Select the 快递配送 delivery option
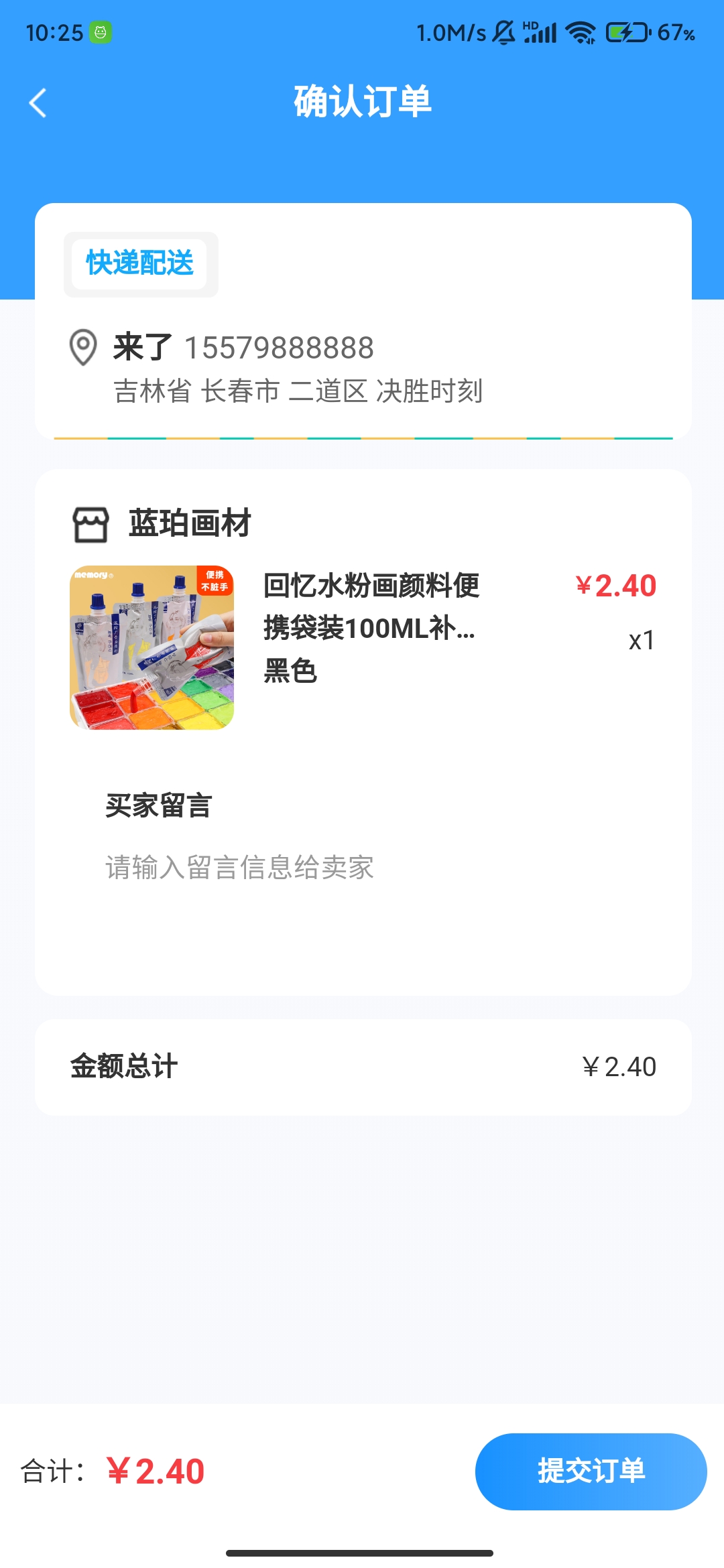Image resolution: width=724 pixels, height=1568 pixels. 139,263
